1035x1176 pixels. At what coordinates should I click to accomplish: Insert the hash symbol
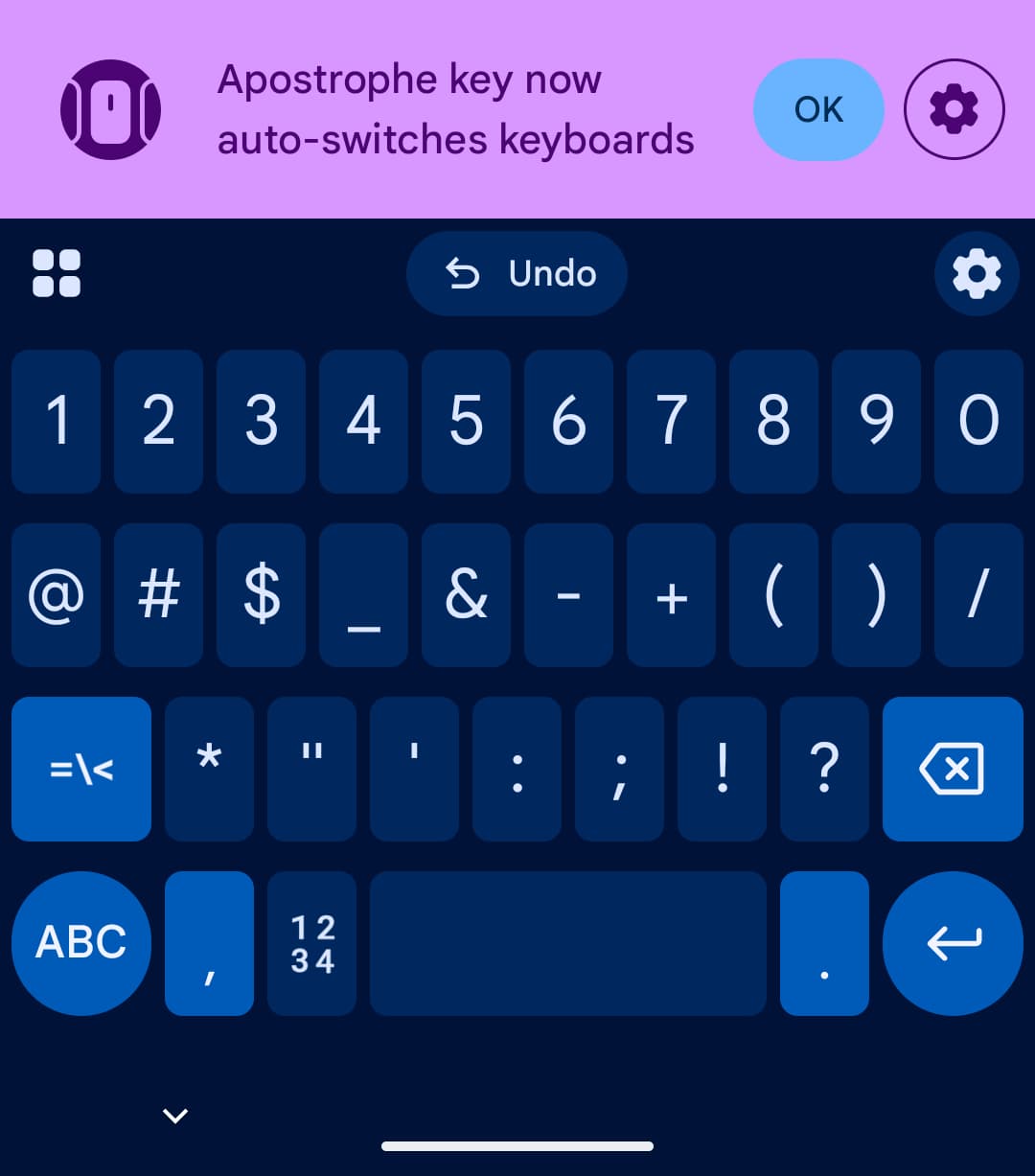158,594
